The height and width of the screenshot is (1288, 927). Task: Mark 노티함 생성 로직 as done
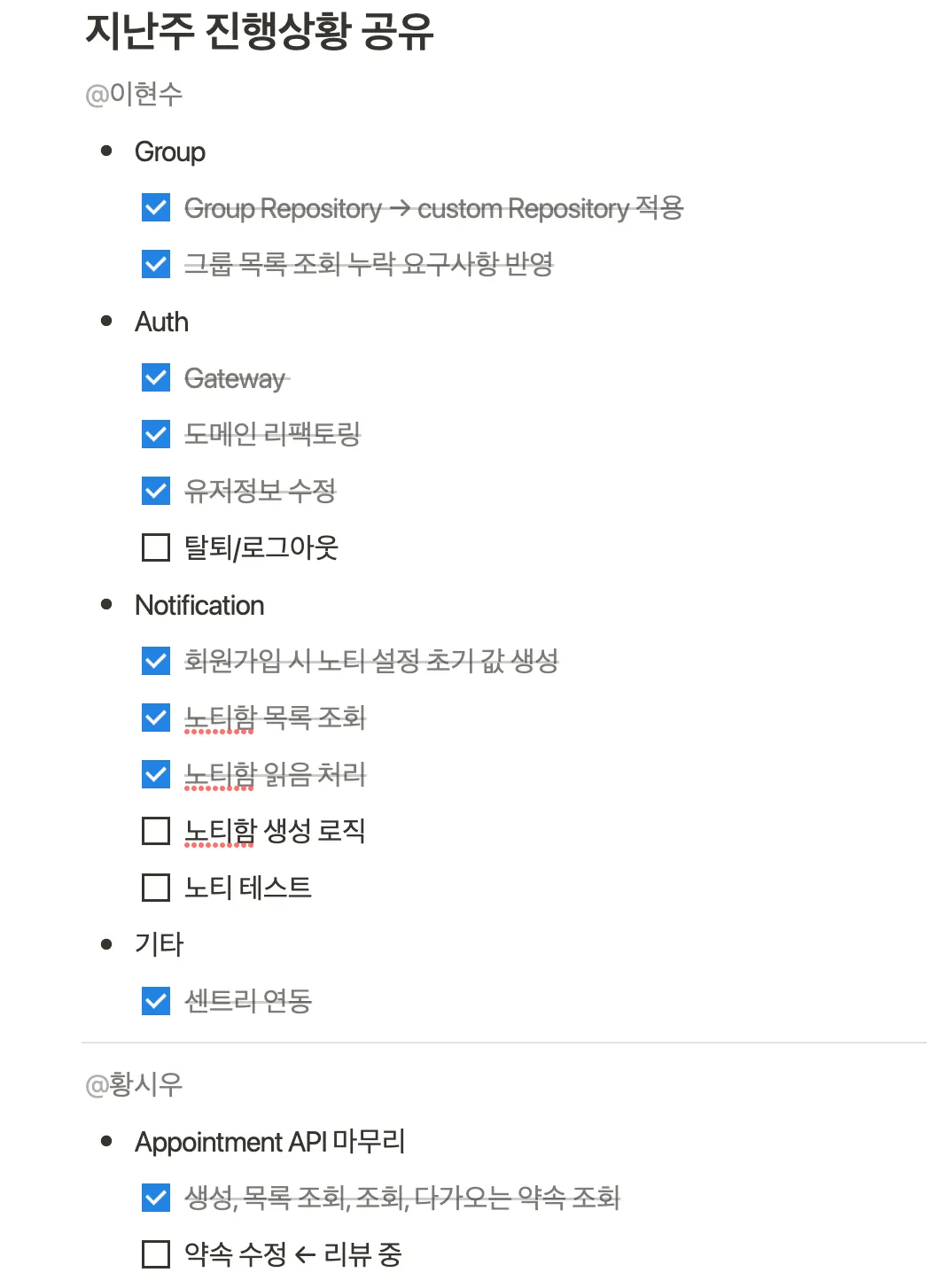(x=156, y=831)
